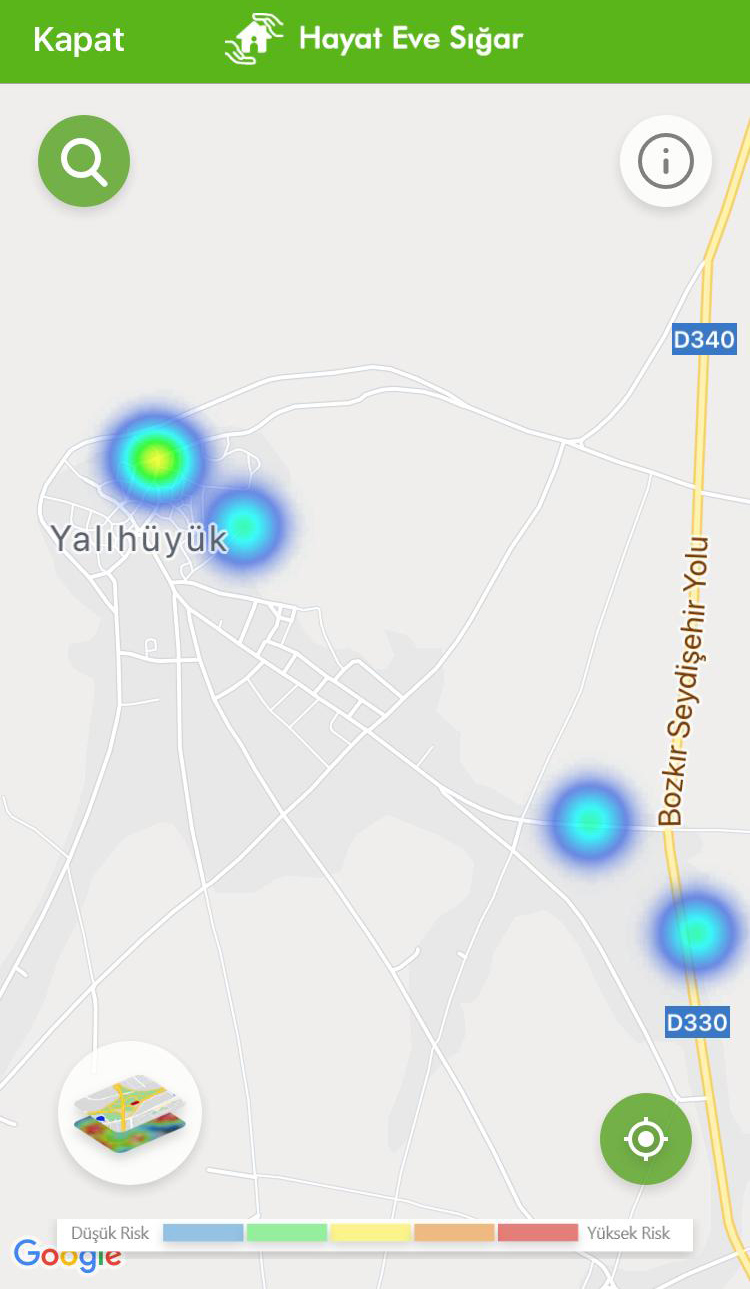Open the map search button

point(84,161)
